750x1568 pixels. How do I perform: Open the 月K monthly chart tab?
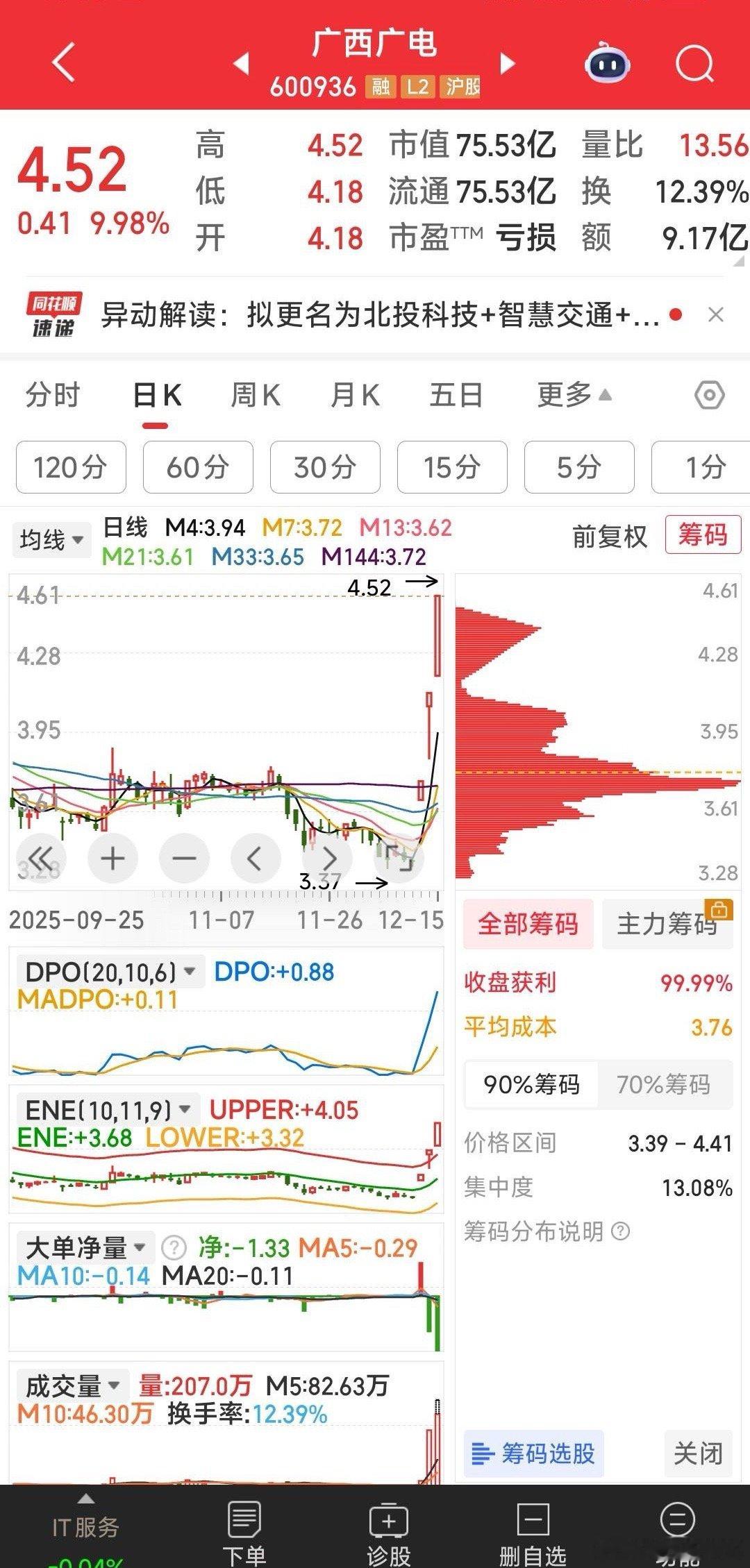click(355, 396)
